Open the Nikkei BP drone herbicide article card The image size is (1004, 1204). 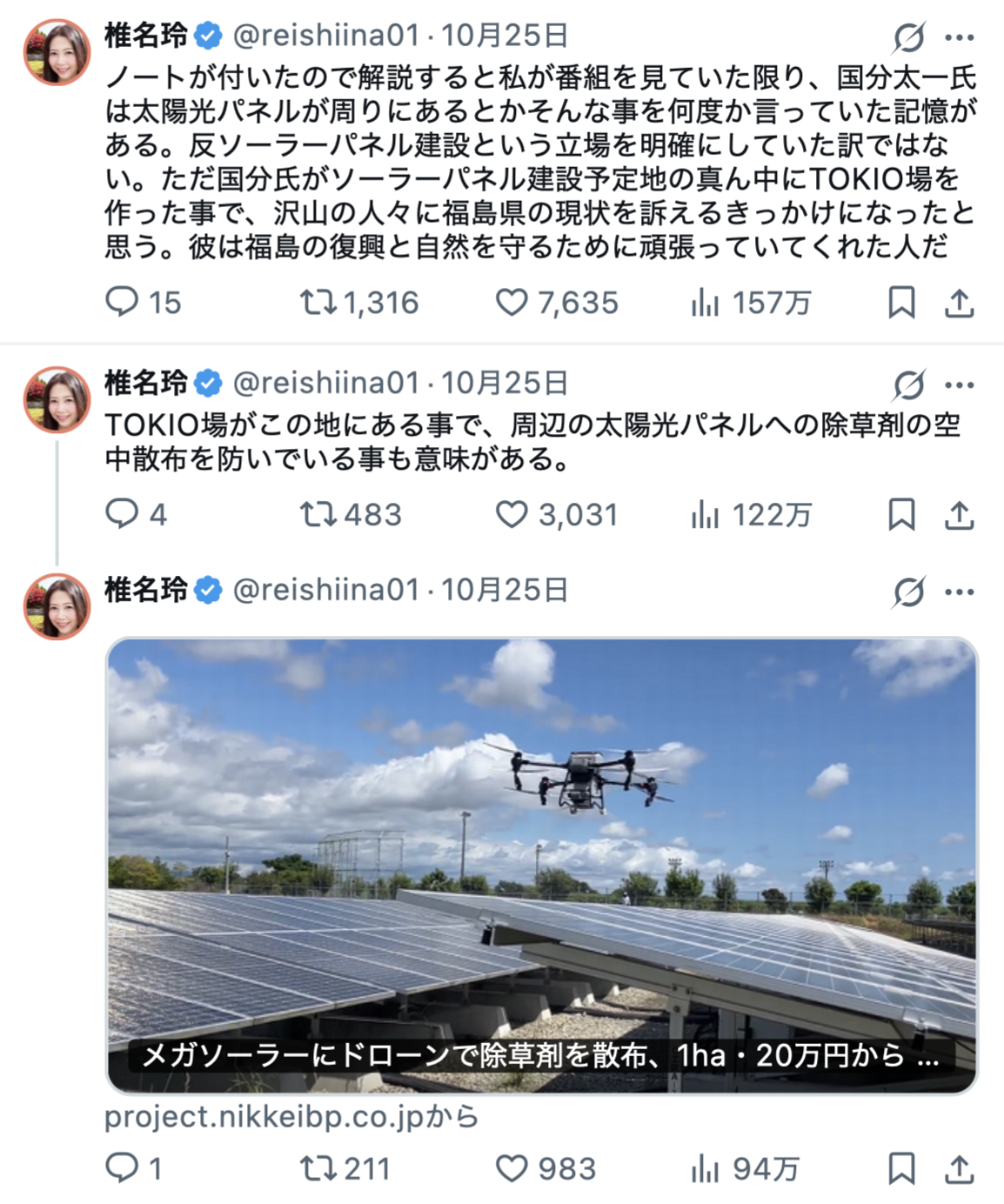pyautogui.click(x=541, y=866)
